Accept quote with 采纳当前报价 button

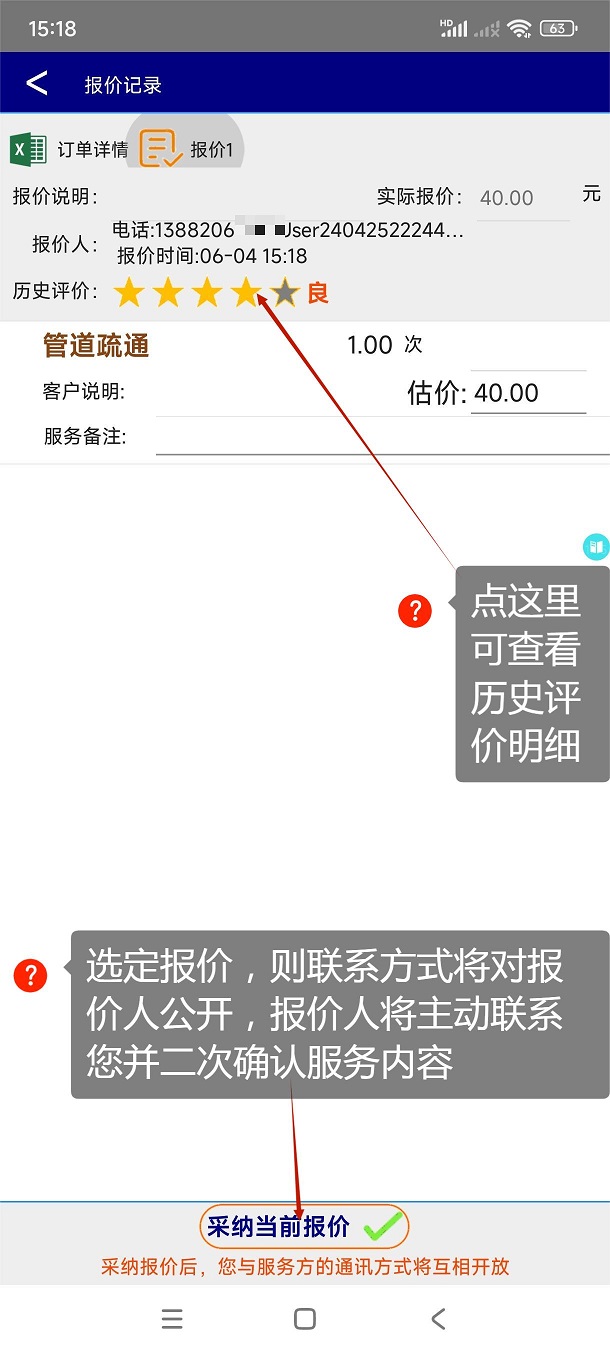click(304, 1227)
